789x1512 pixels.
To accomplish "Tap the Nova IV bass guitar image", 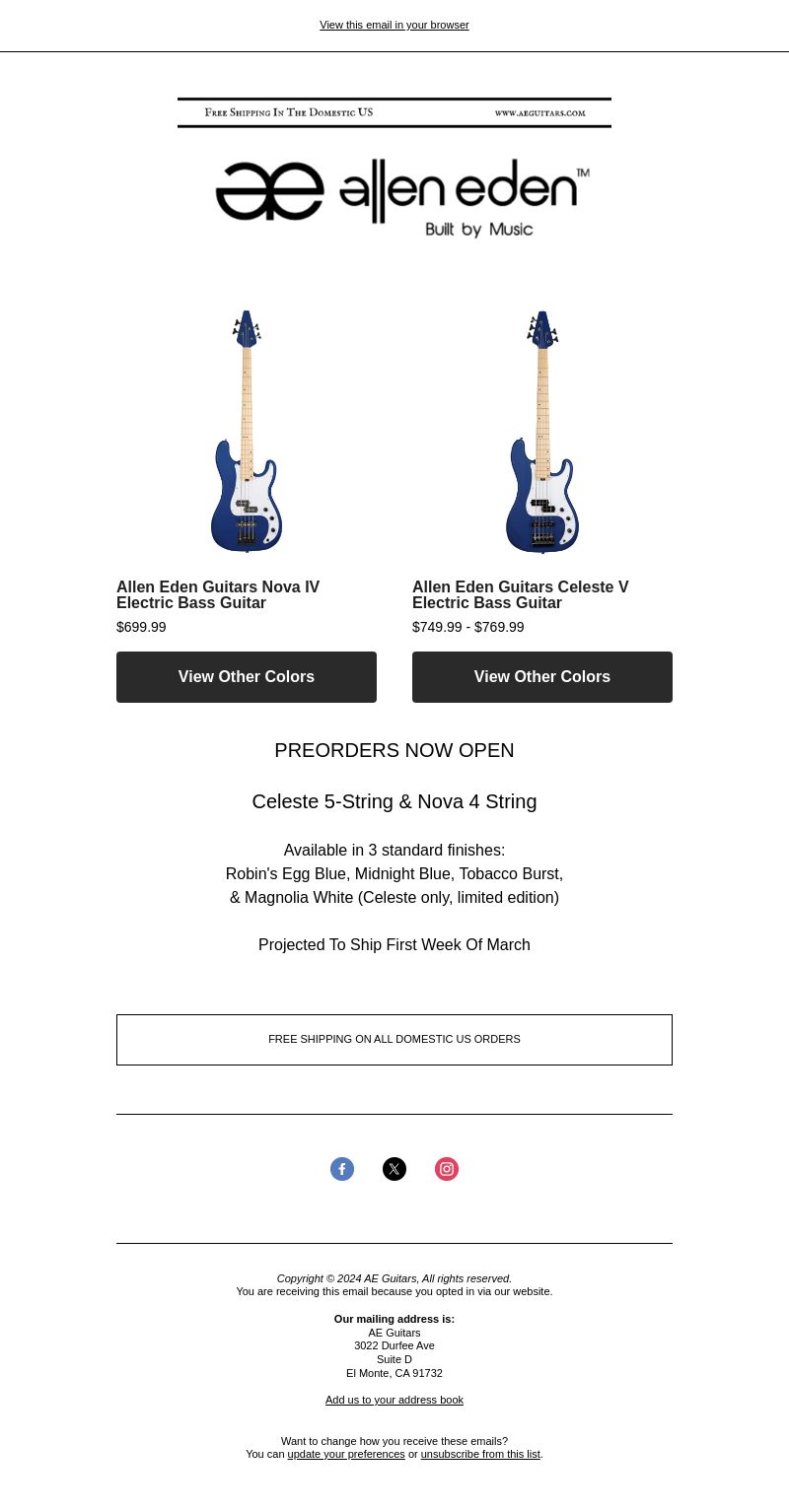I will [x=247, y=432].
